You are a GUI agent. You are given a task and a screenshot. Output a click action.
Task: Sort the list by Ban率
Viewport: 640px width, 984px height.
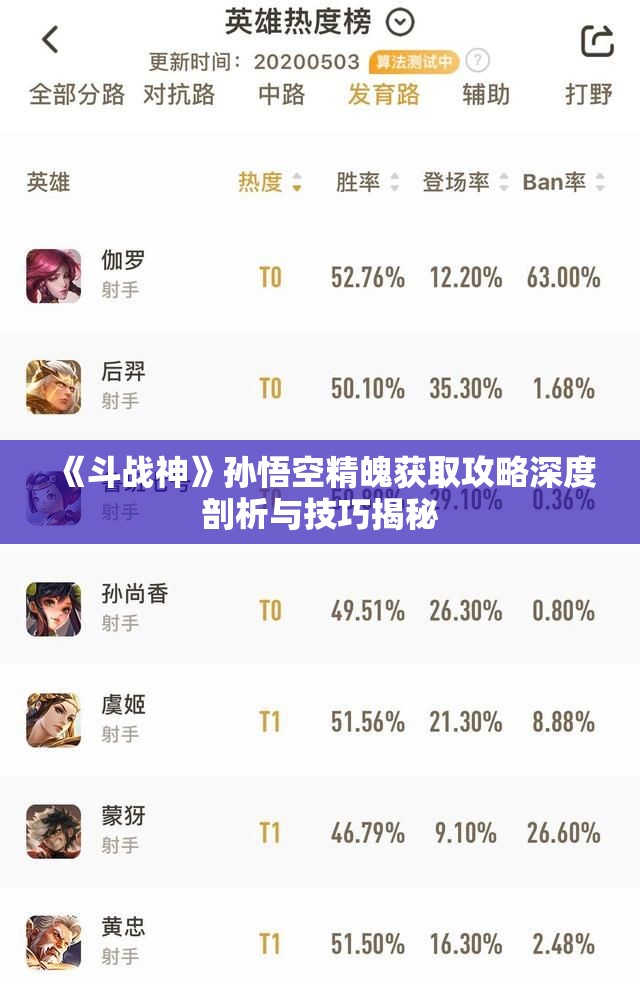coord(563,182)
